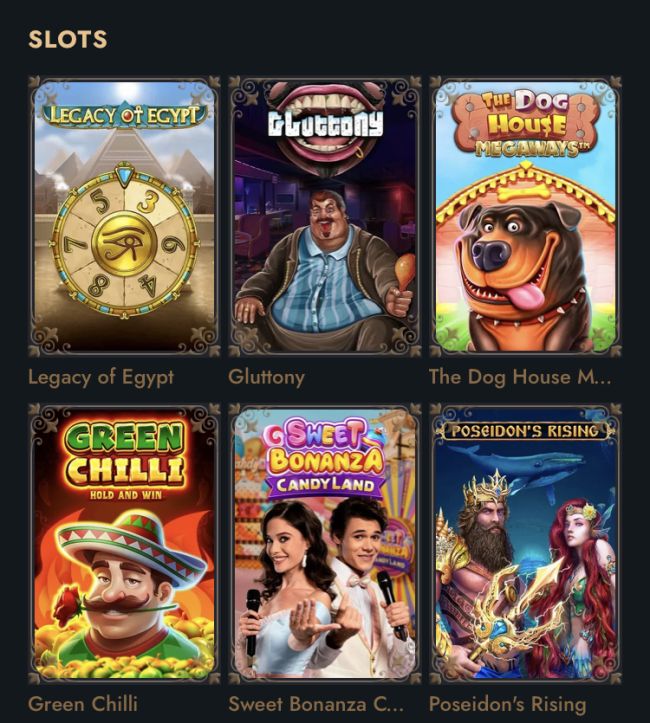650x723 pixels.
Task: Play the Green Chilli slot
Action: click(124, 543)
